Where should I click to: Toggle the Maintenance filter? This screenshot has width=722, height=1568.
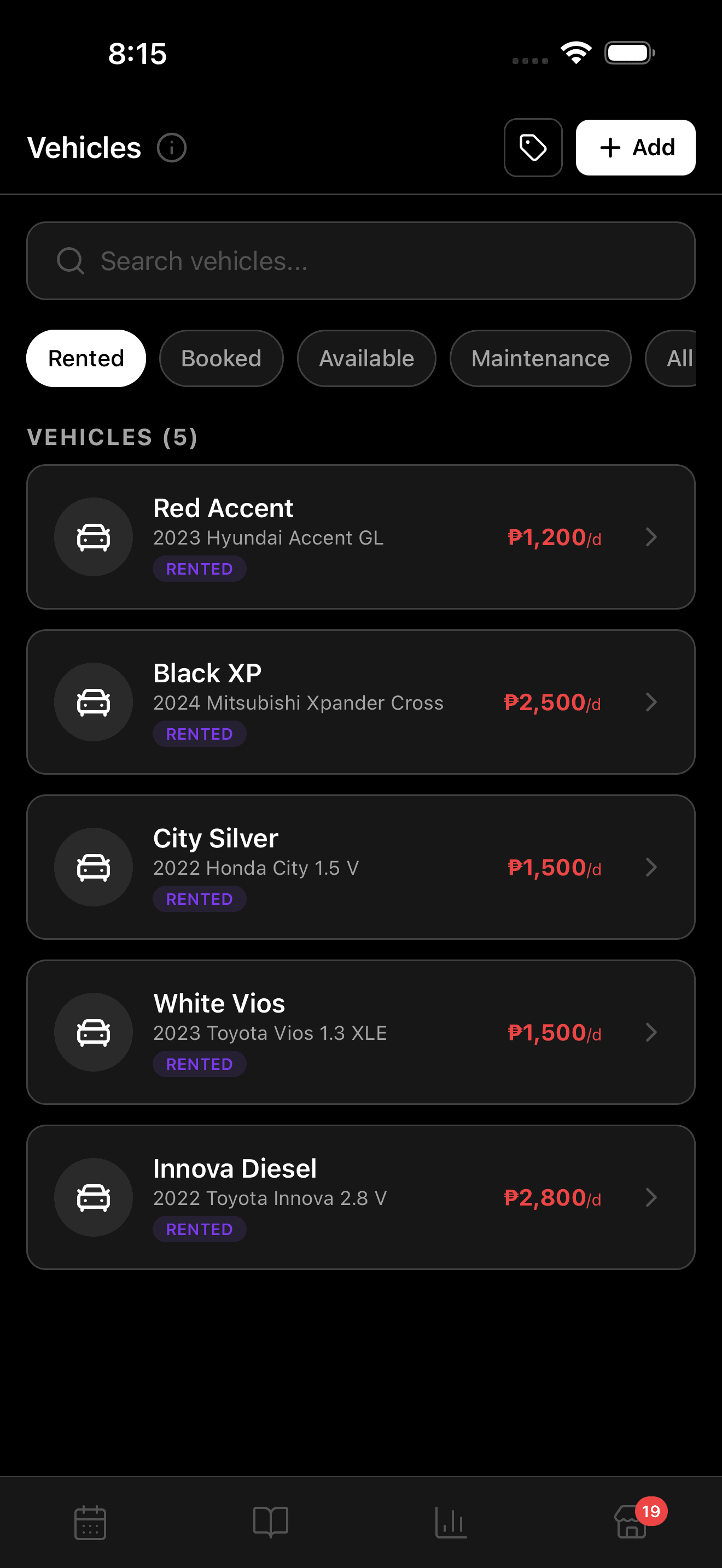pos(540,358)
